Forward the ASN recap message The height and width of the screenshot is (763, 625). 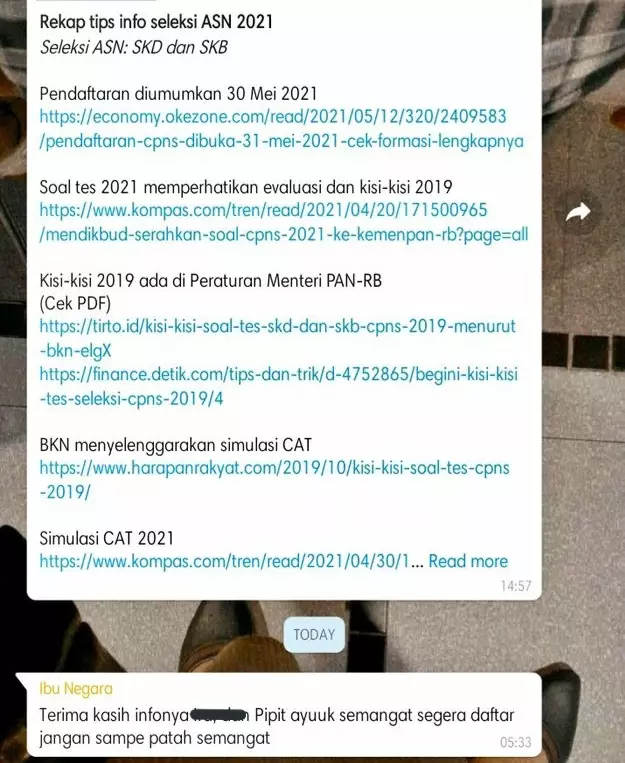(x=578, y=212)
